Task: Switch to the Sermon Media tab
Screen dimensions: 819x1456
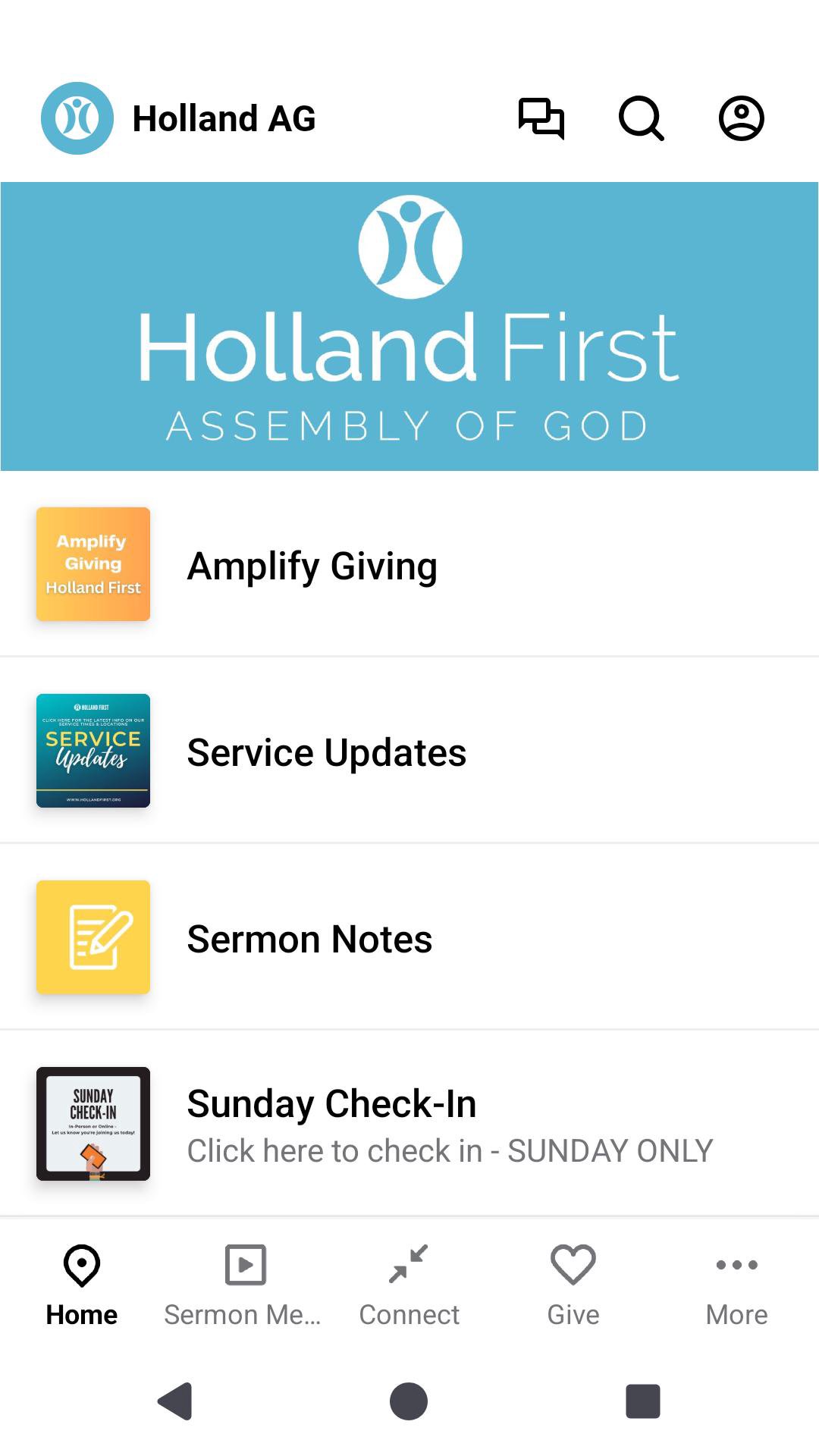Action: coord(244,1285)
